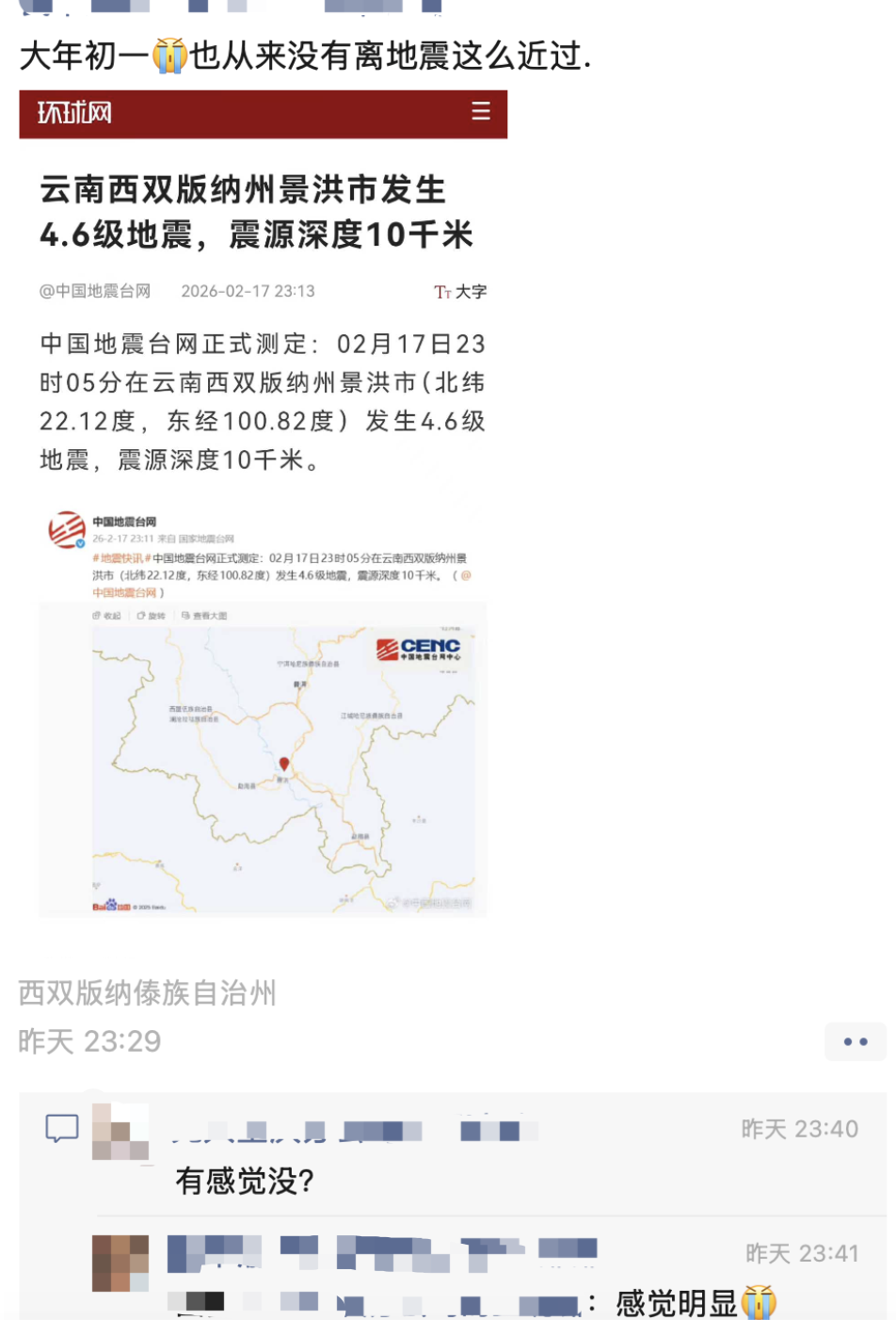Open the two-dot like and comment menu

[855, 1041]
